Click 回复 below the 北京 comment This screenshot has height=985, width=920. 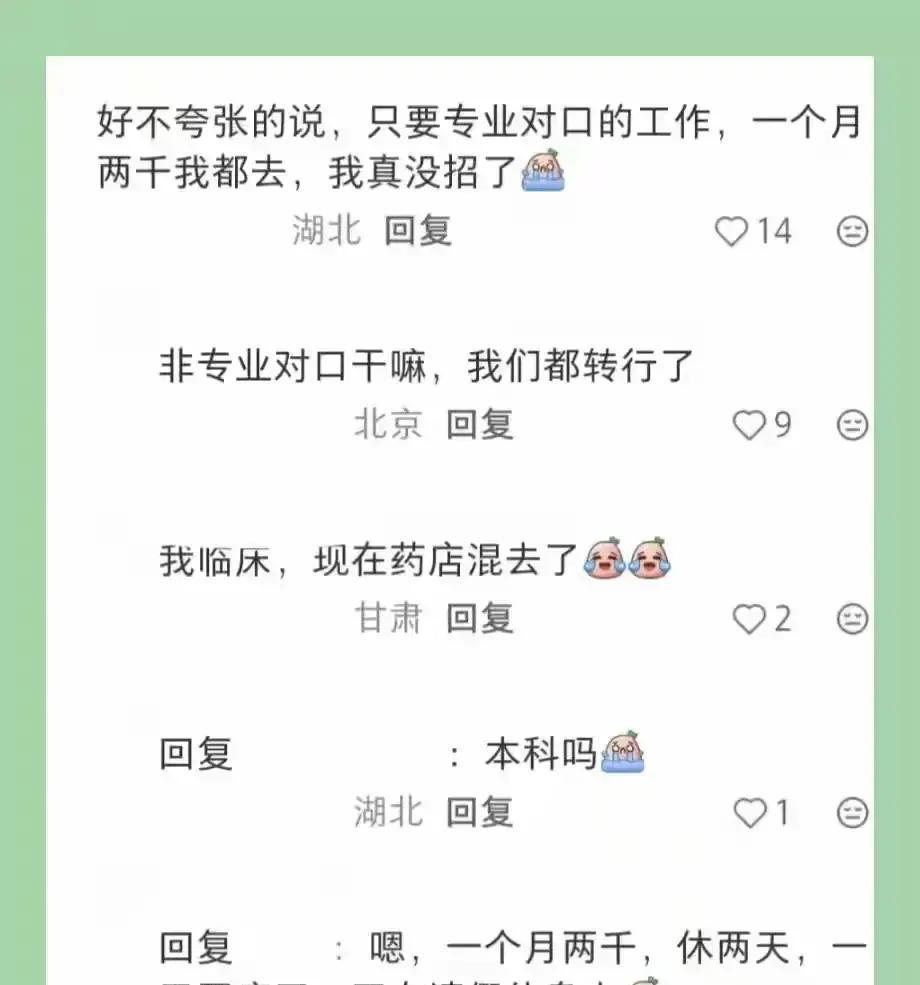[x=480, y=425]
